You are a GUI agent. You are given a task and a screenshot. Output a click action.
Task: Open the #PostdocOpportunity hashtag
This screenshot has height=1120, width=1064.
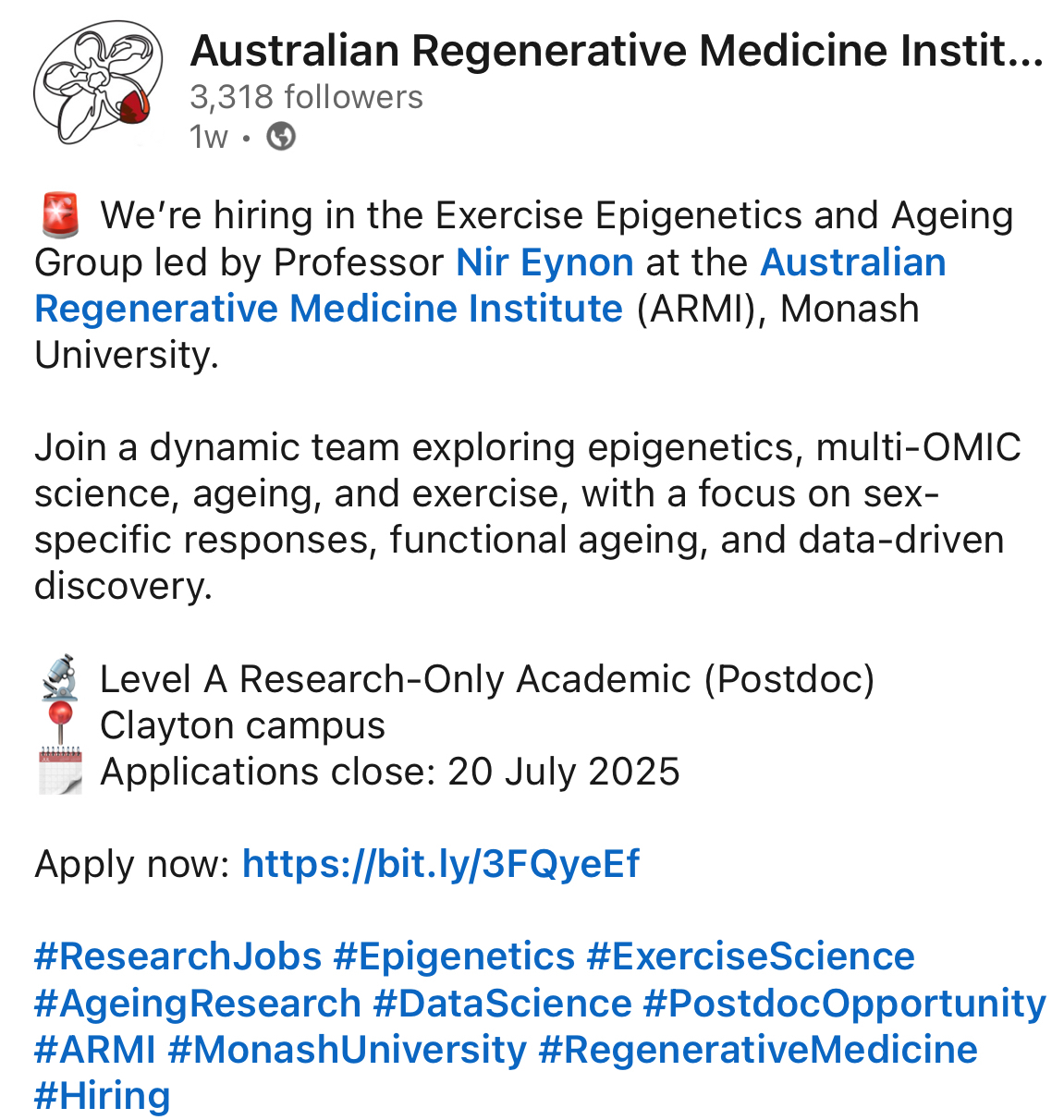[x=844, y=1004]
